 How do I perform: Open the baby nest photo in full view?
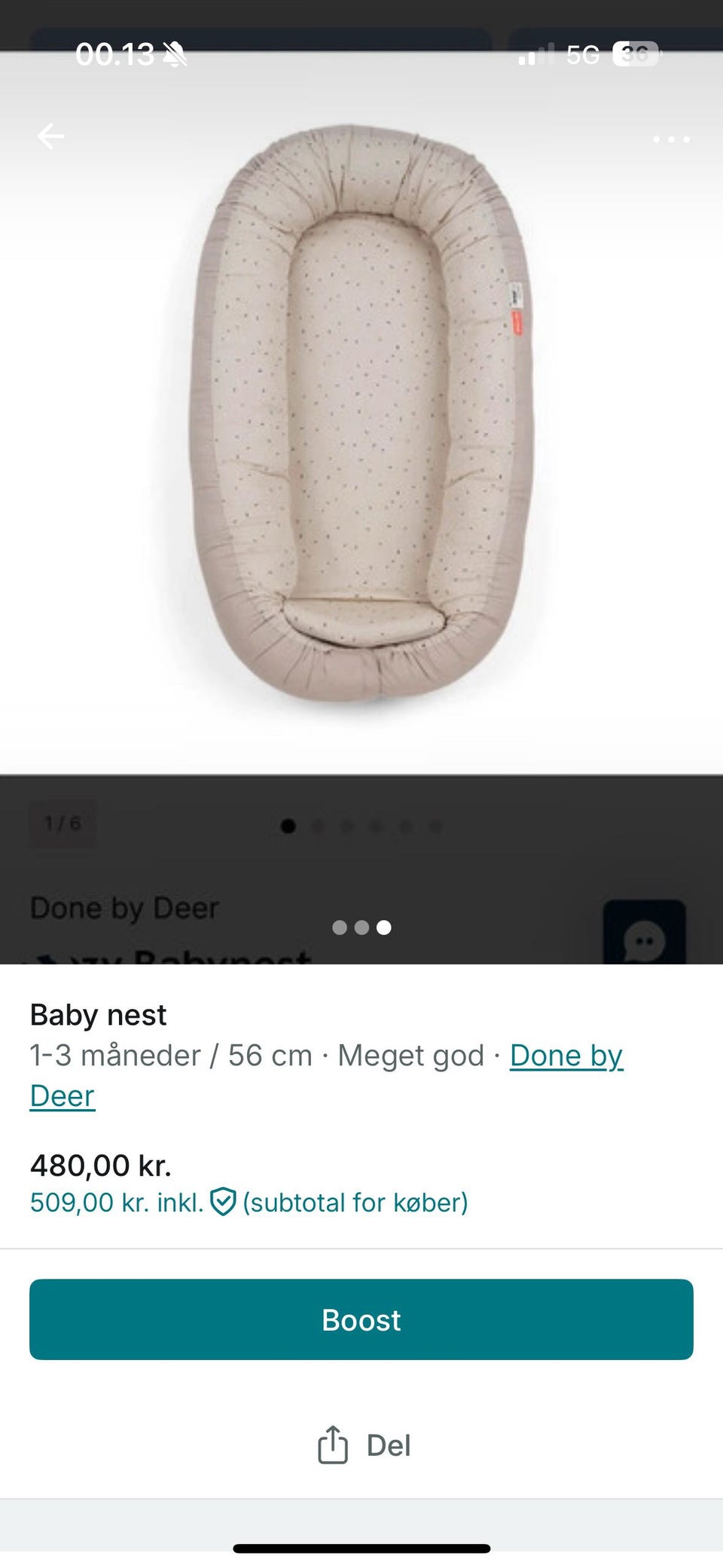click(361, 414)
